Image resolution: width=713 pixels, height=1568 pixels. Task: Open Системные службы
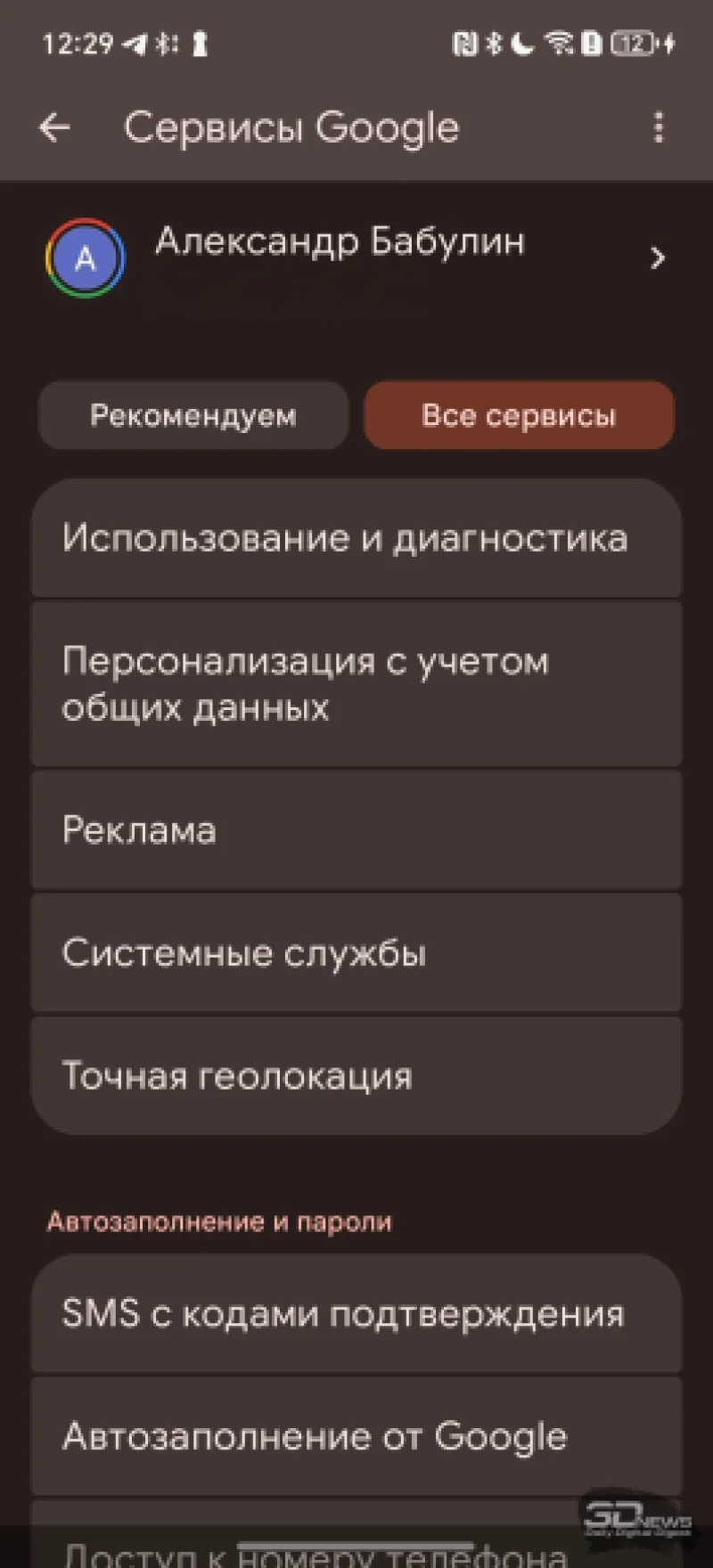(x=356, y=953)
